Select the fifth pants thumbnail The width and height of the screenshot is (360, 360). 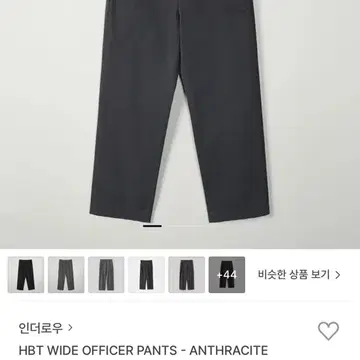point(187,275)
